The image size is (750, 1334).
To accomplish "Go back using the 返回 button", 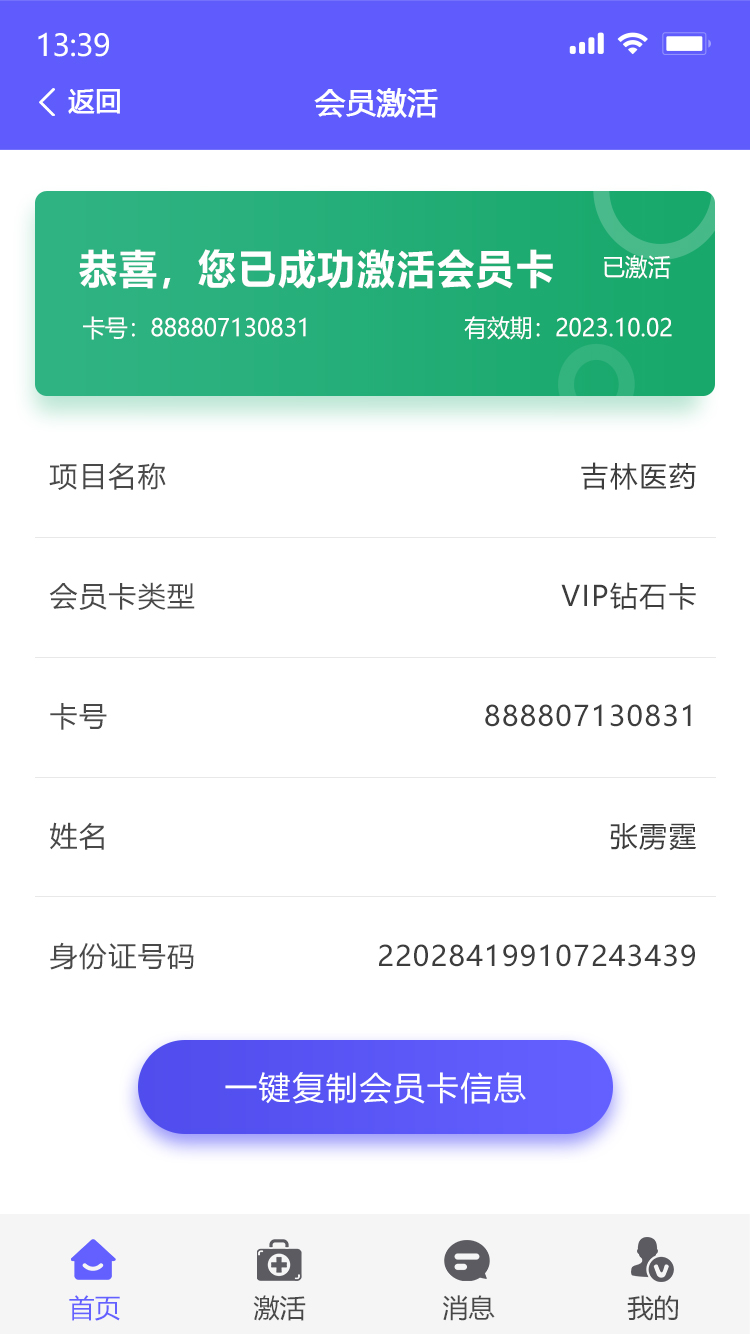I will point(79,102).
